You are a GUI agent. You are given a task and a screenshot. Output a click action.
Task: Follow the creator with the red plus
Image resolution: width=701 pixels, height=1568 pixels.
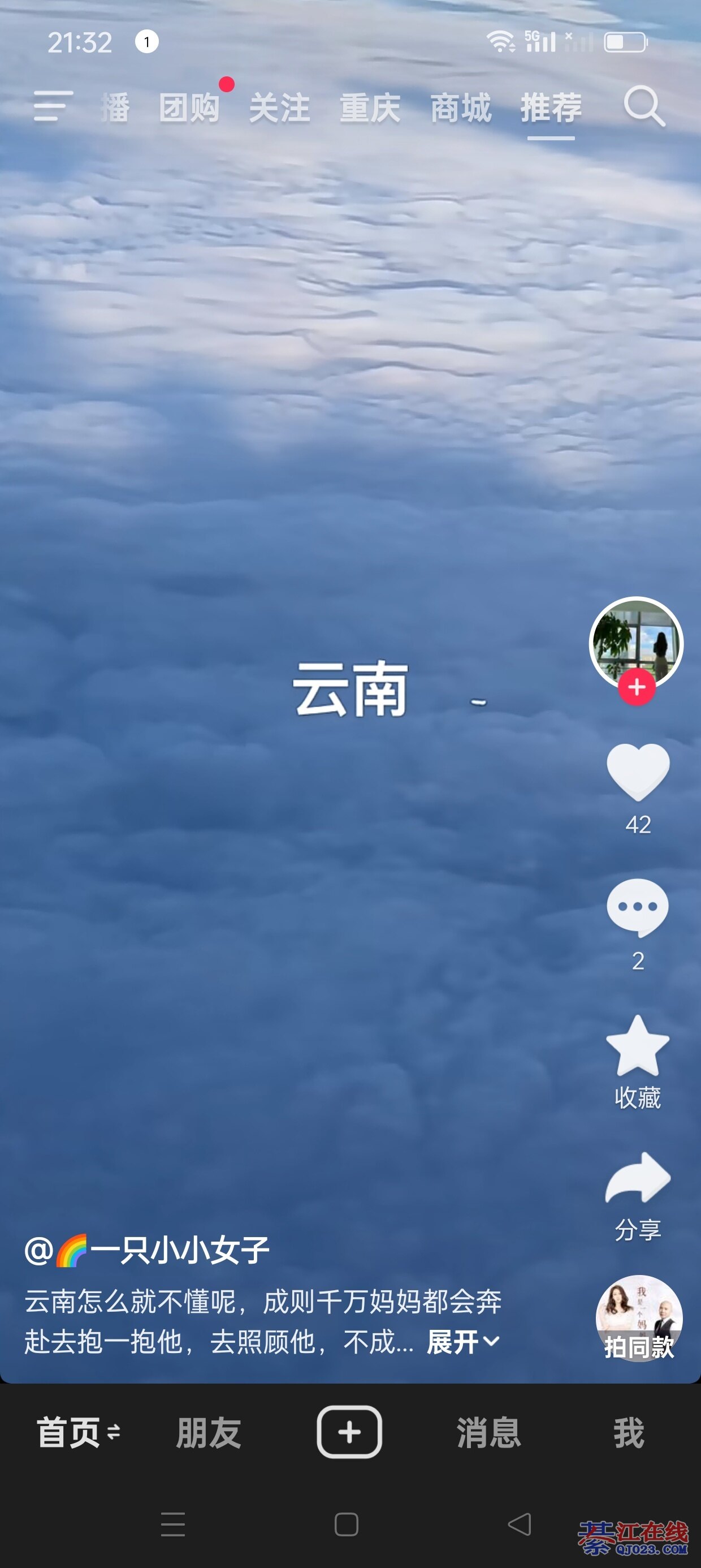click(637, 687)
